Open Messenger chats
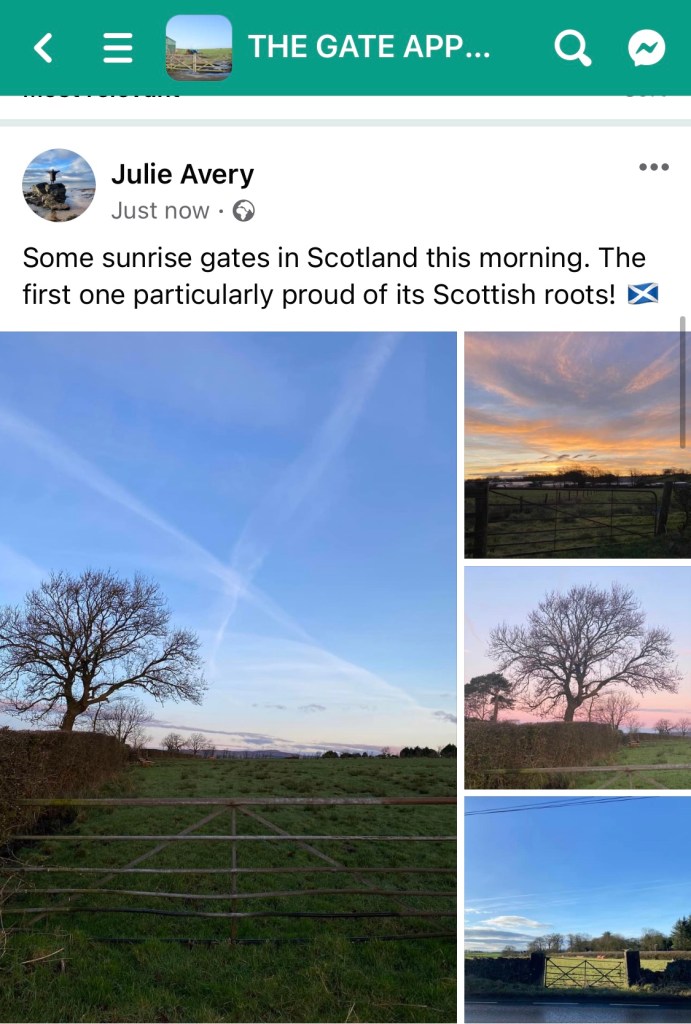Image resolution: width=691 pixels, height=1024 pixels. click(647, 47)
